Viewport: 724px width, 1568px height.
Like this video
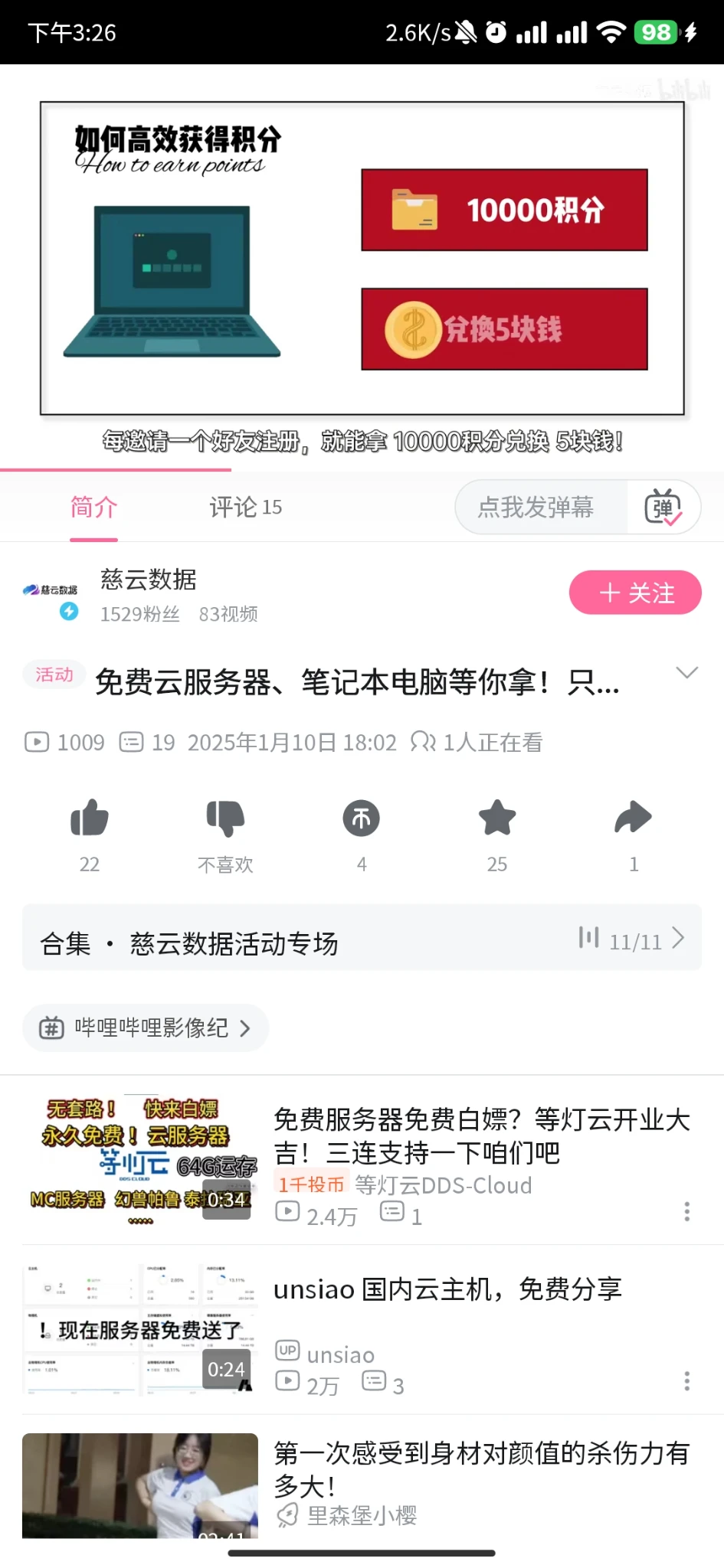click(x=90, y=819)
